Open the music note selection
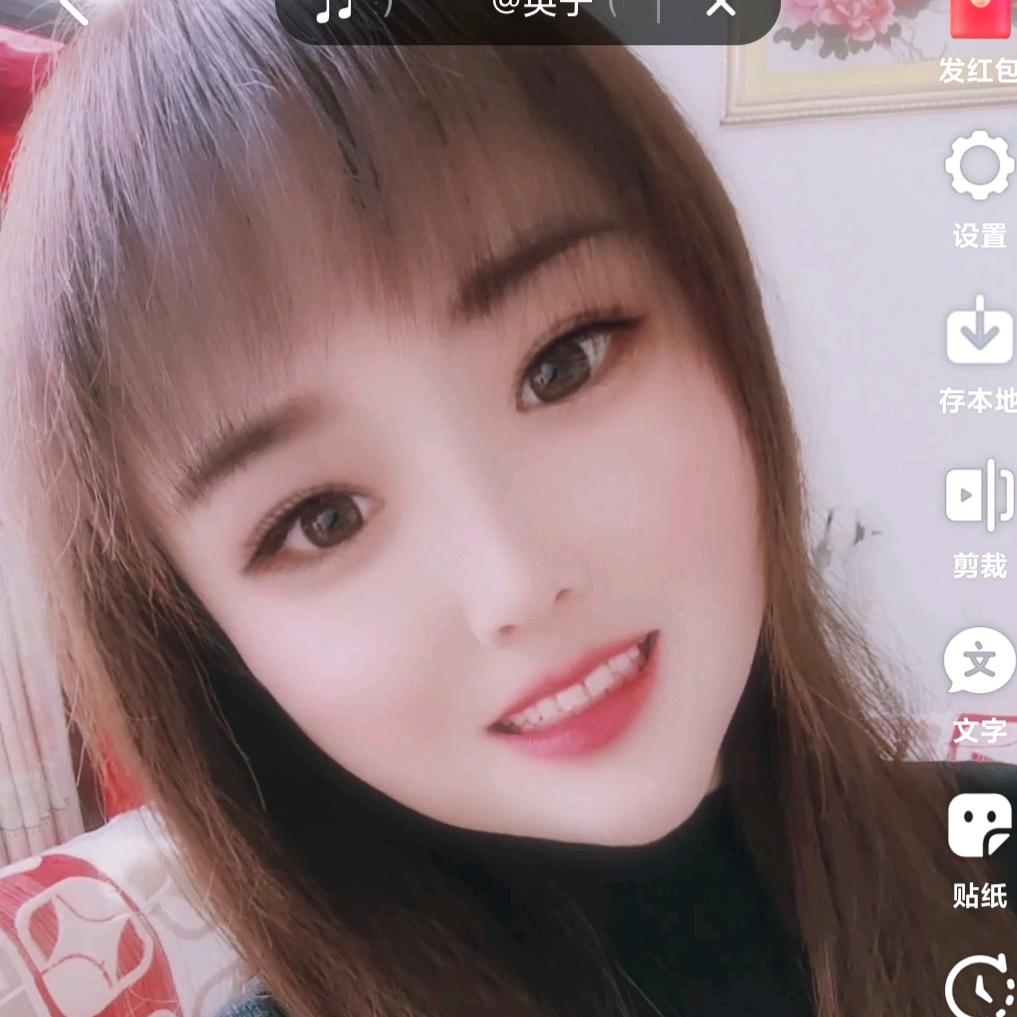The image size is (1017, 1017). tap(335, 8)
